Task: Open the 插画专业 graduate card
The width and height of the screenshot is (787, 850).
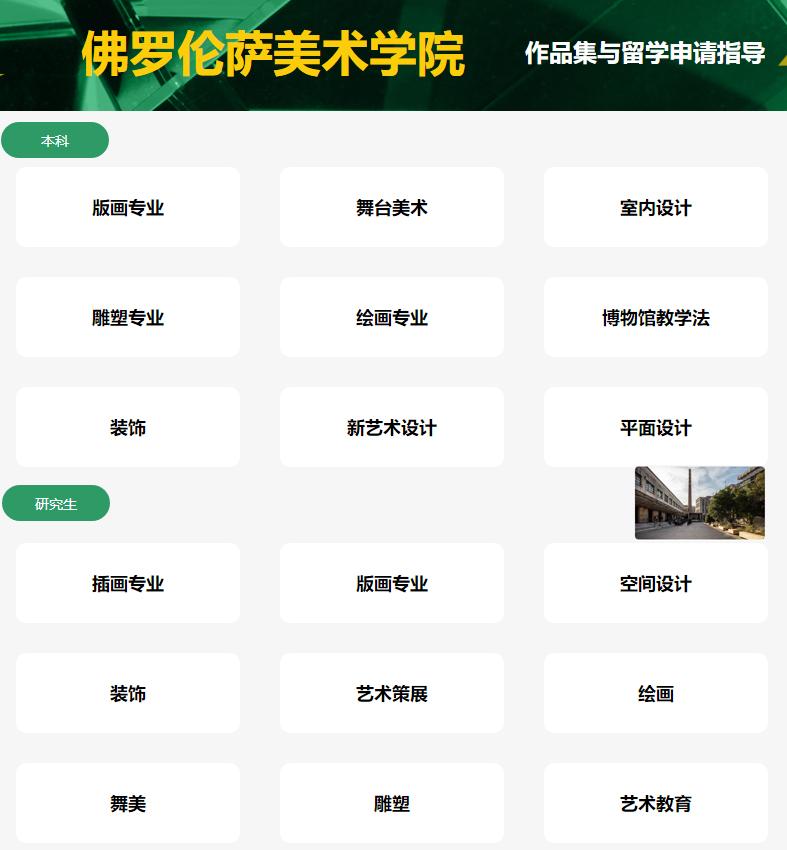Action: coord(128,583)
